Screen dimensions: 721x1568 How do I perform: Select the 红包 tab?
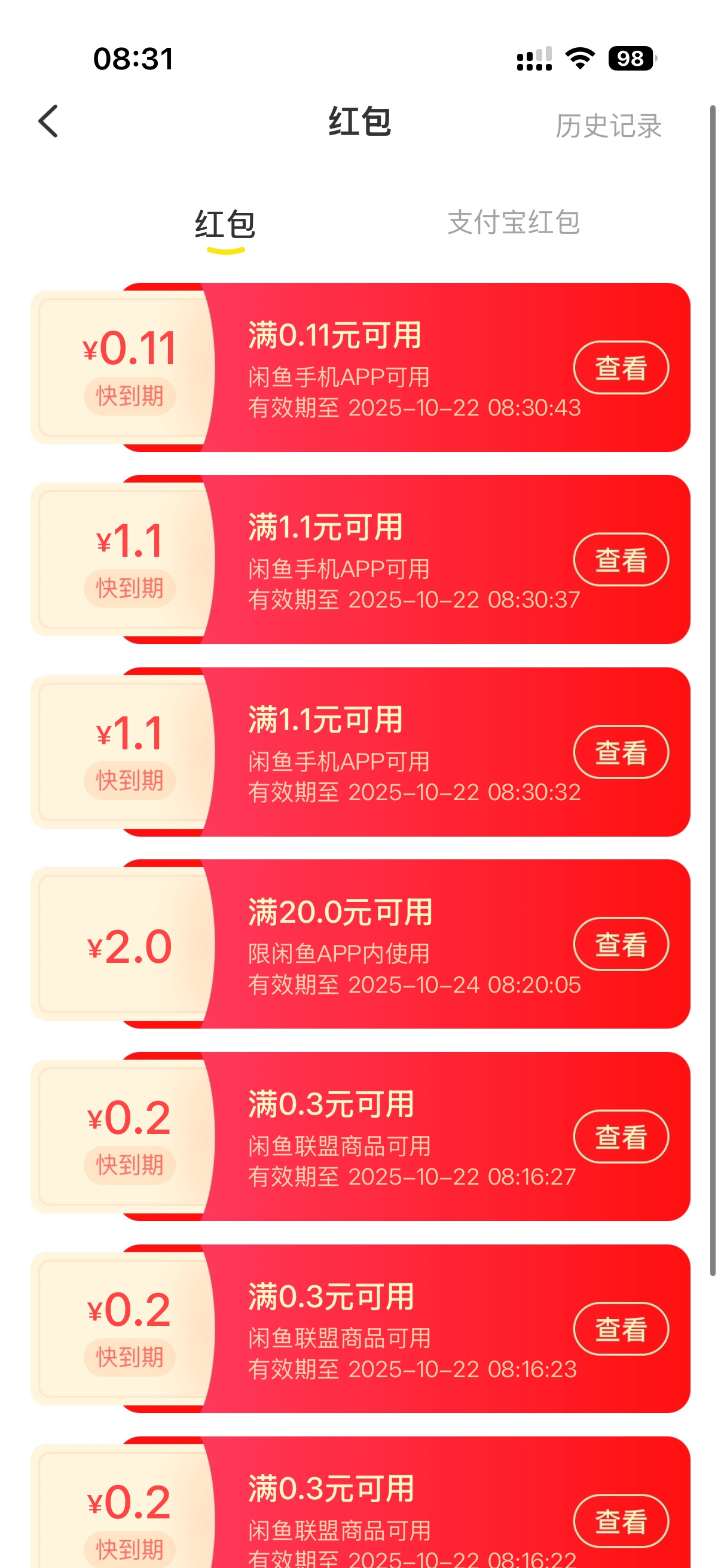[225, 224]
